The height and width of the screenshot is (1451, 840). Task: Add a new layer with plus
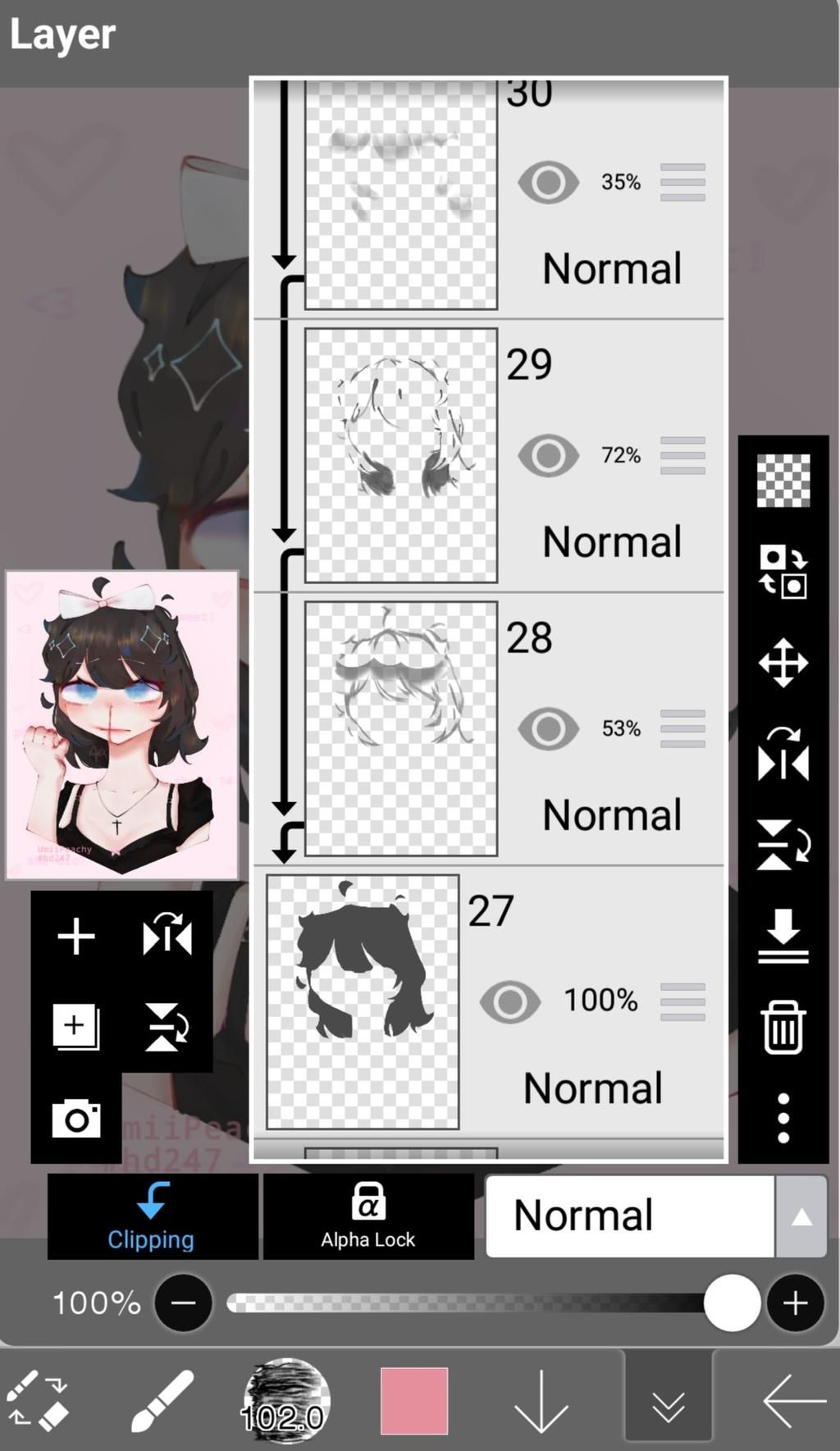tap(76, 936)
